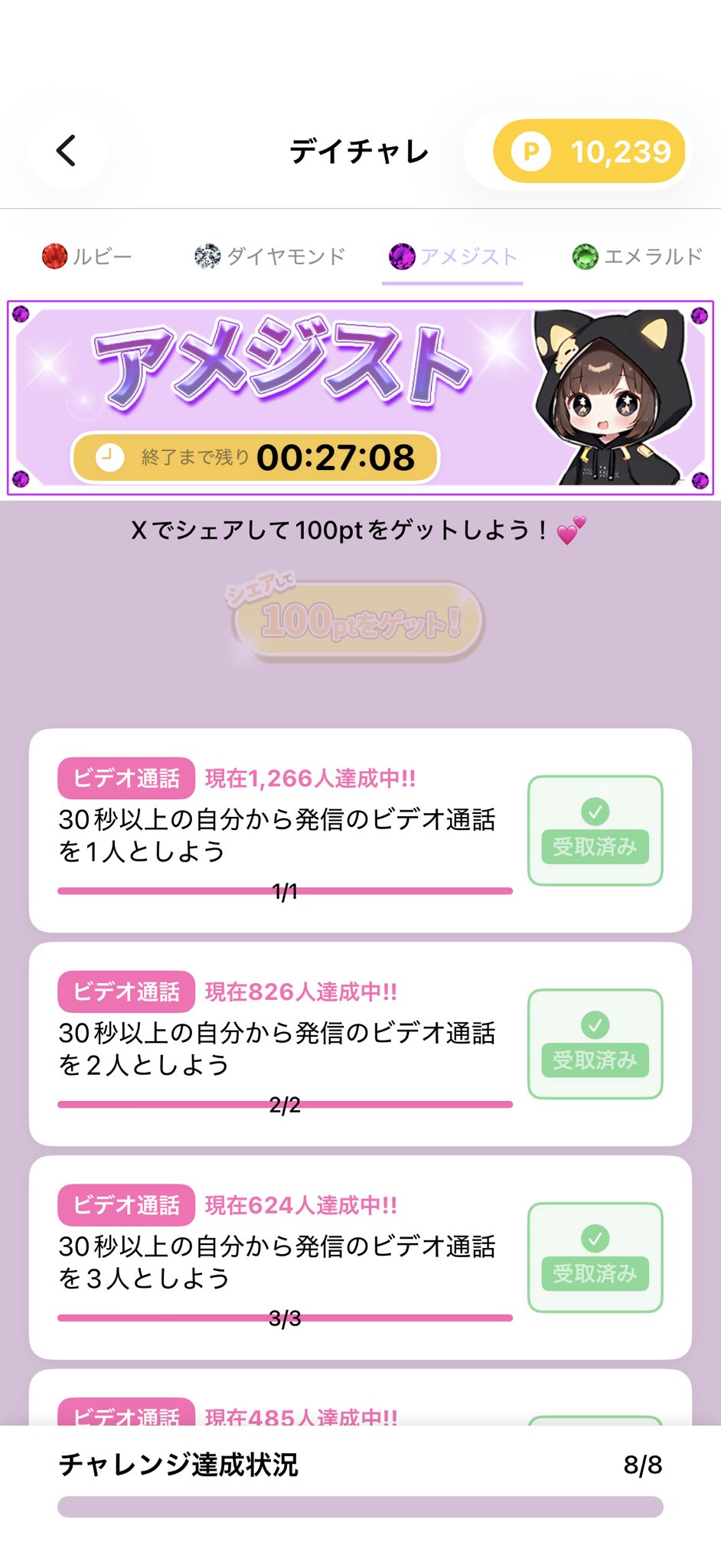721x1568 pixels.
Task: Switch to the エメラルド tab
Action: click(x=638, y=256)
